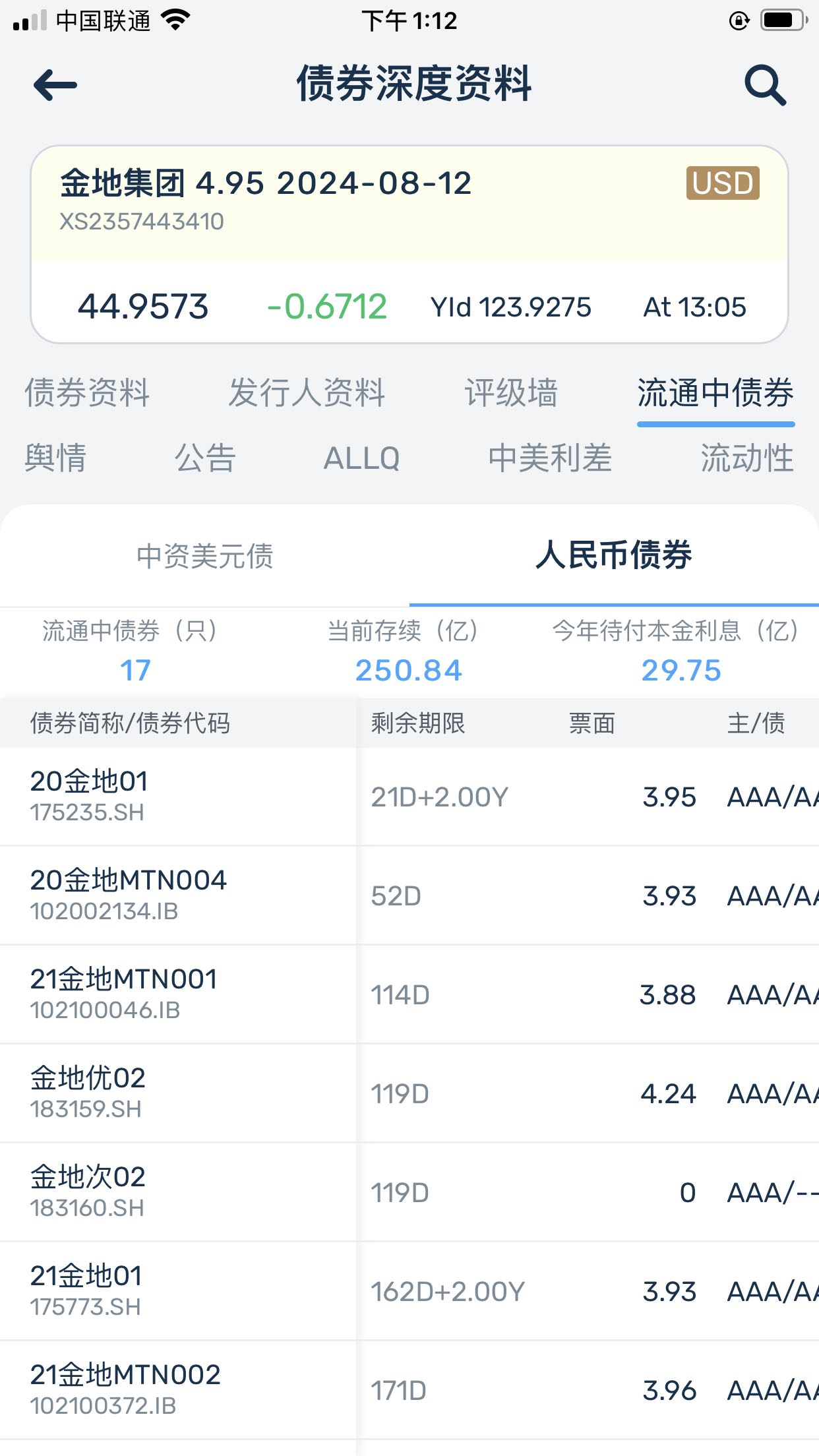
Task: Select the 人民币债券 sub-tab
Action: click(x=614, y=556)
